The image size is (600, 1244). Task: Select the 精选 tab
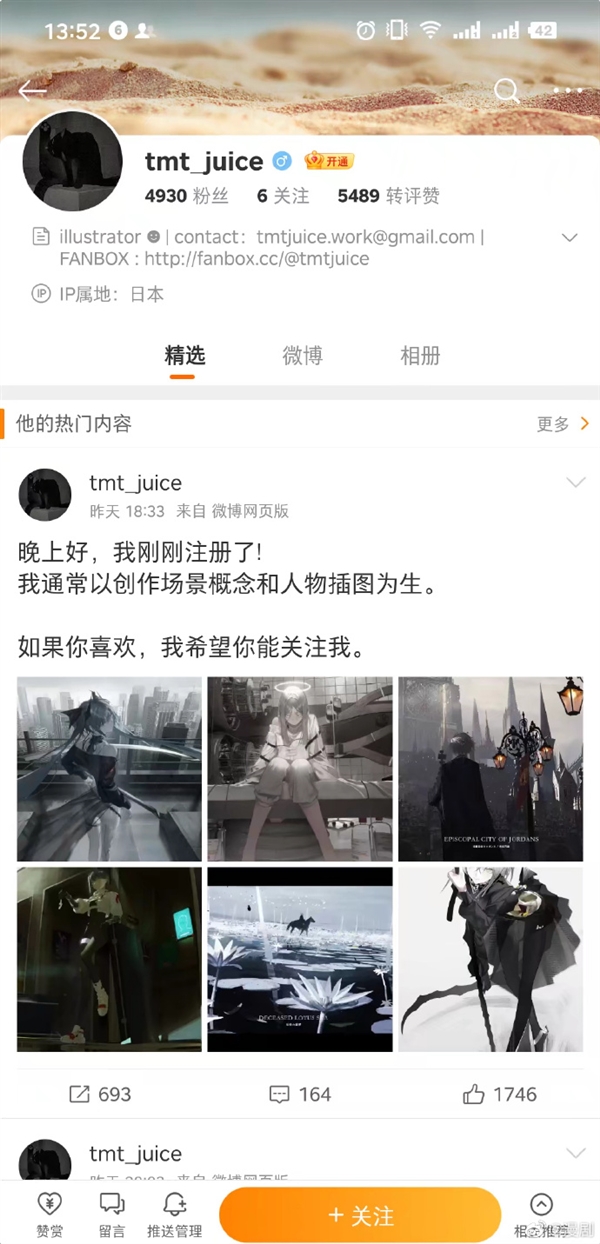184,355
